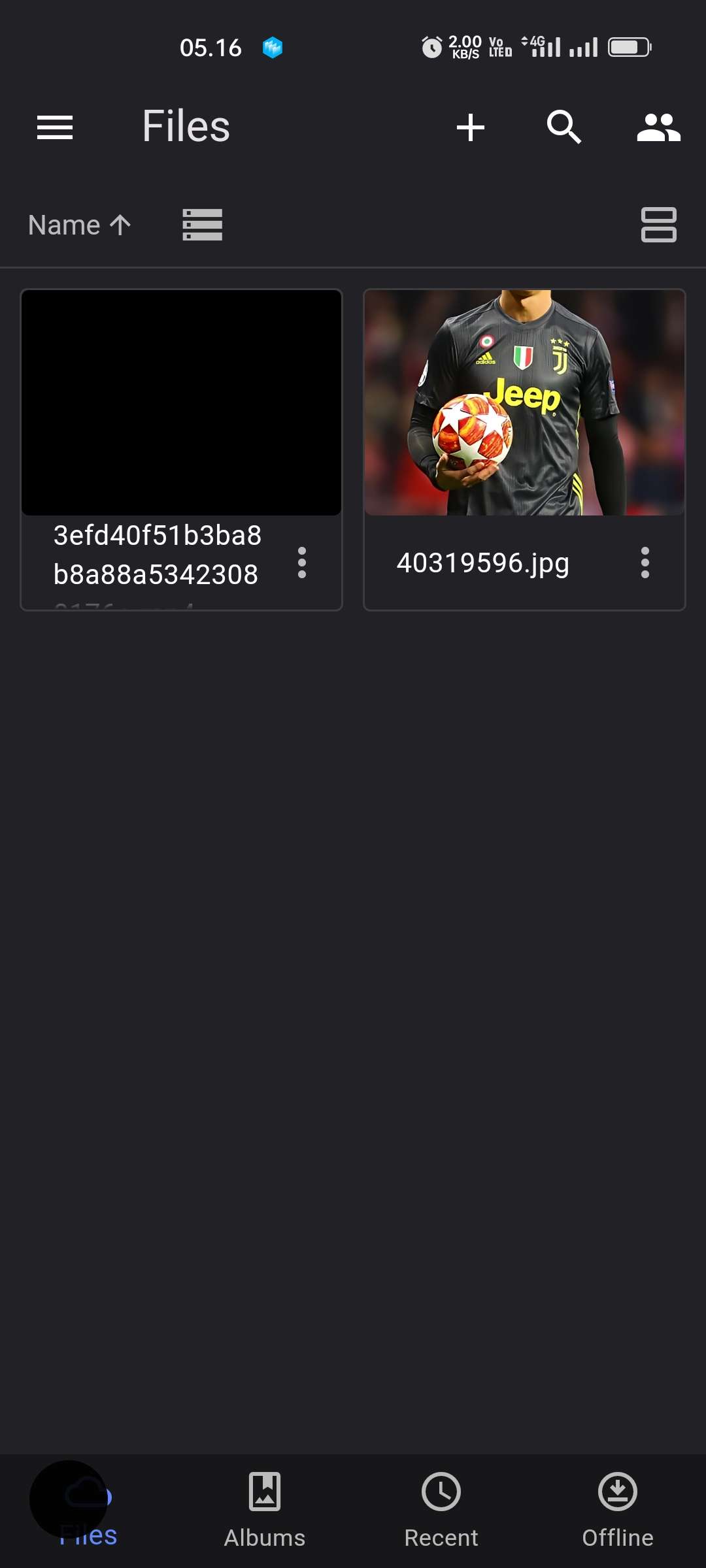Tap the plus icon to add files
Viewport: 706px width, 1568px height.
(471, 127)
